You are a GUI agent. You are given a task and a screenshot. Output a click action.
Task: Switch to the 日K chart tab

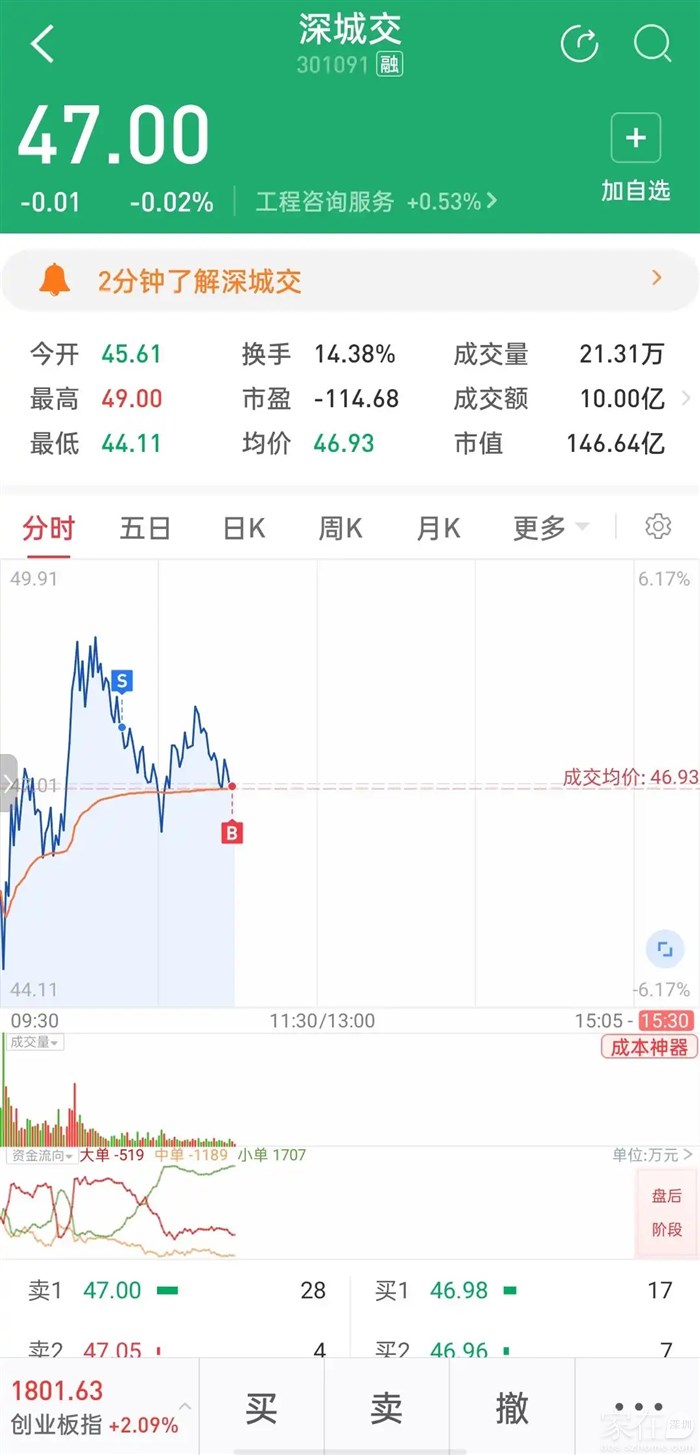(x=243, y=528)
